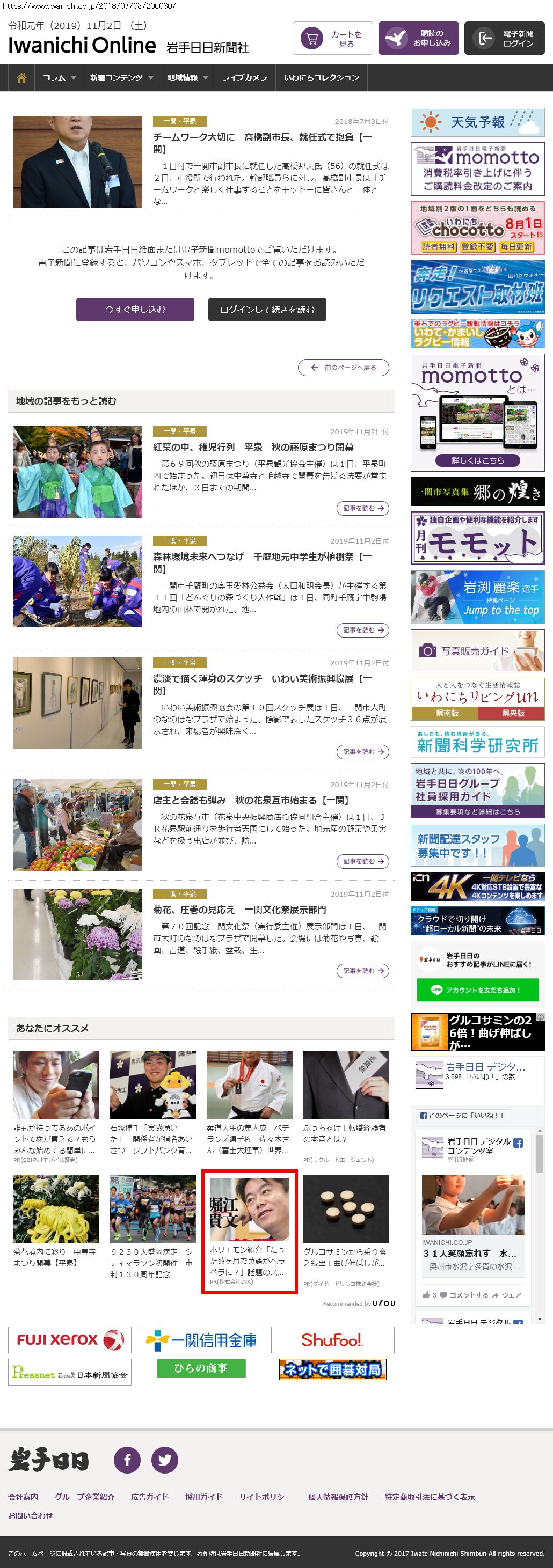
Task: Select 今すぐ申し込む button
Action: pyautogui.click(x=135, y=309)
